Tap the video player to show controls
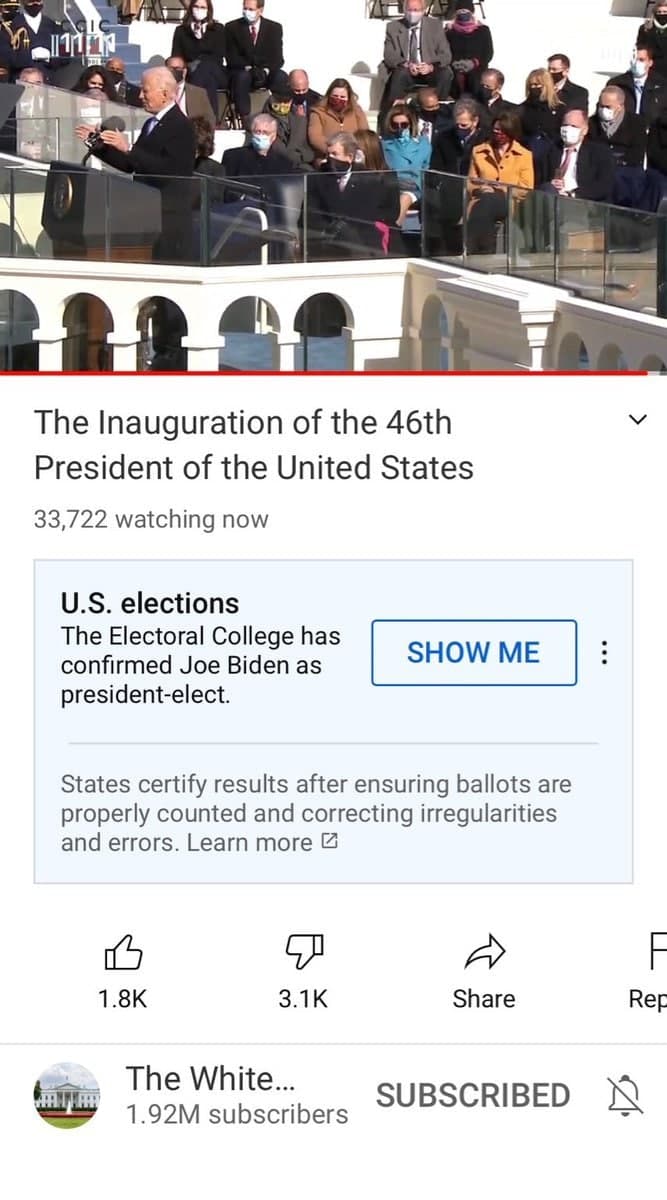 tap(333, 186)
